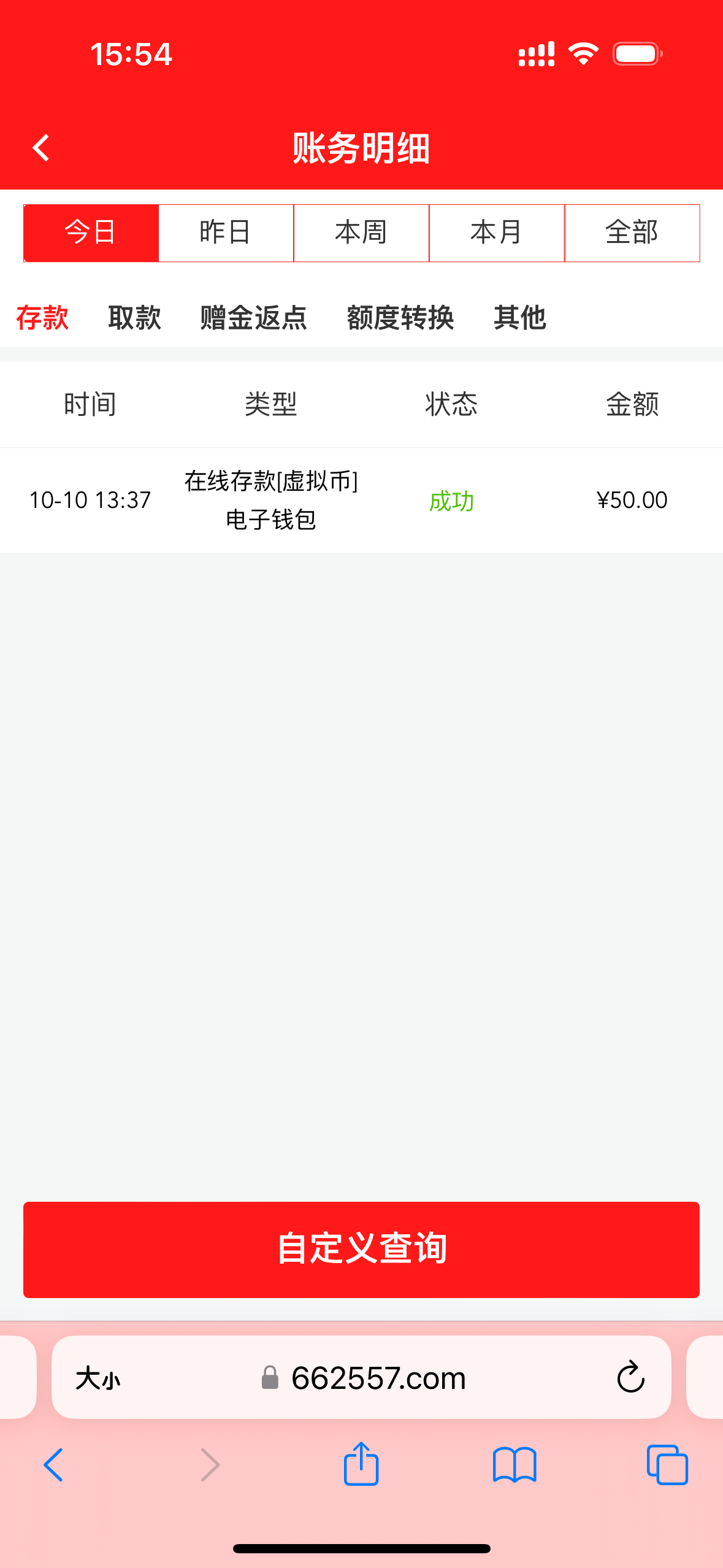Show all open Safari tabs
The image size is (723, 1568).
[x=667, y=1465]
